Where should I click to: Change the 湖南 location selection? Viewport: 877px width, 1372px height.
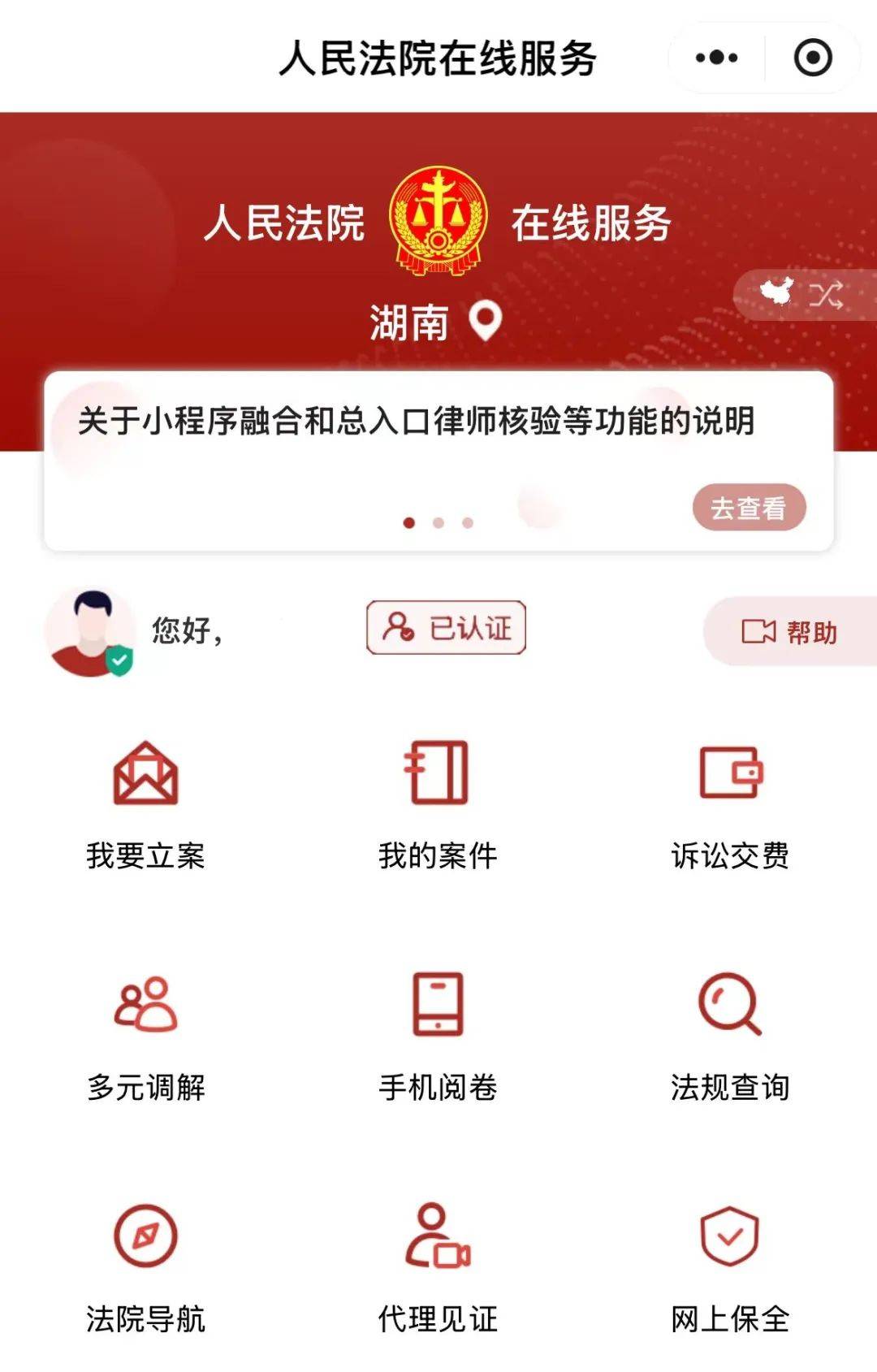[435, 322]
